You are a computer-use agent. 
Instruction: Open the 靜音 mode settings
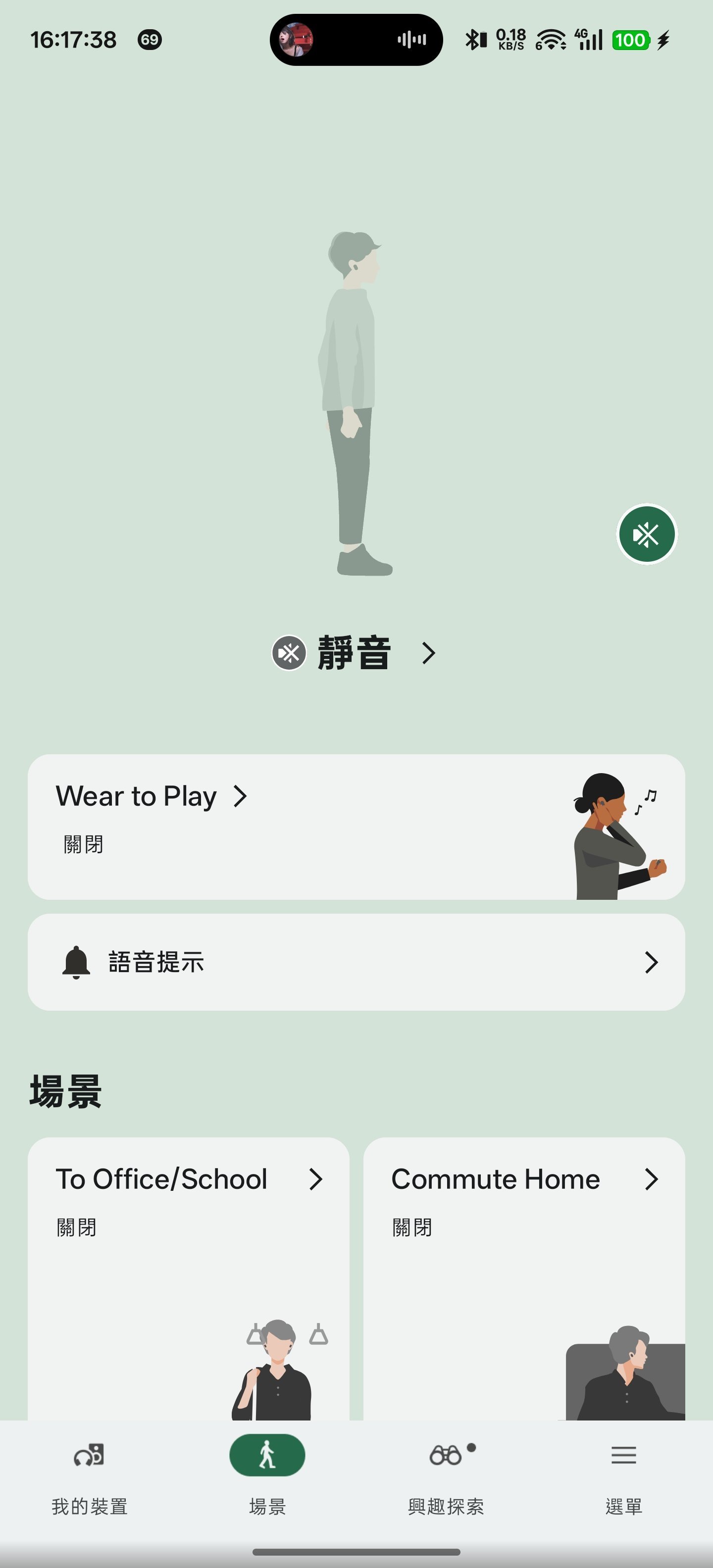pyautogui.click(x=354, y=653)
